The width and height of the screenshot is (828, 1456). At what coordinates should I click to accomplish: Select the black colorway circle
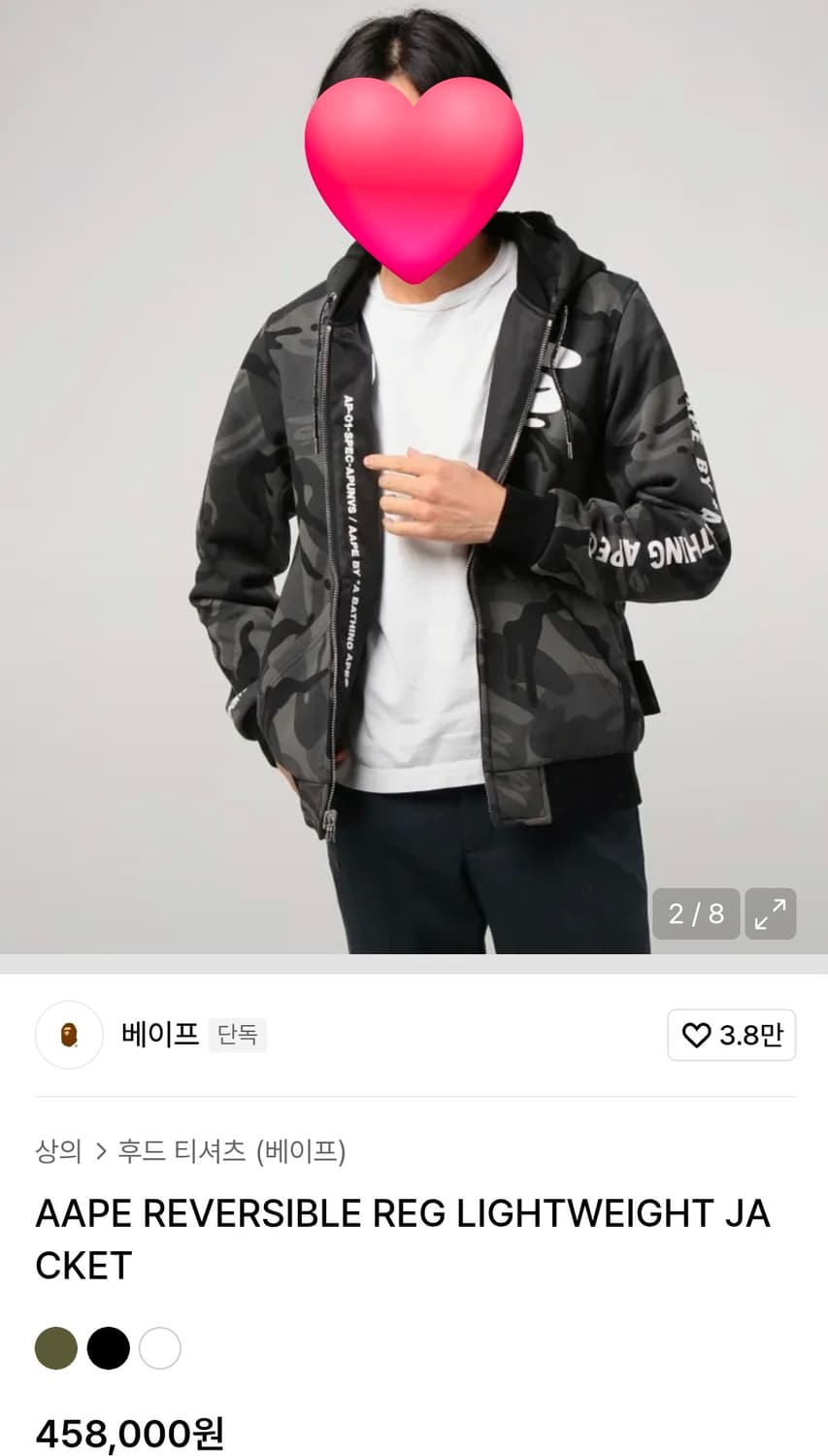point(108,1348)
